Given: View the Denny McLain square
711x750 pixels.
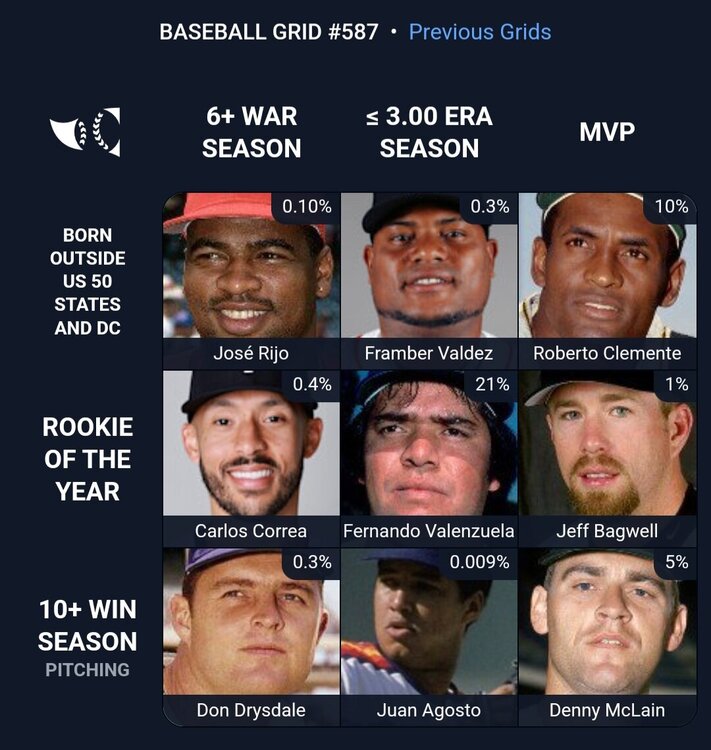Looking at the screenshot, I should (x=607, y=636).
